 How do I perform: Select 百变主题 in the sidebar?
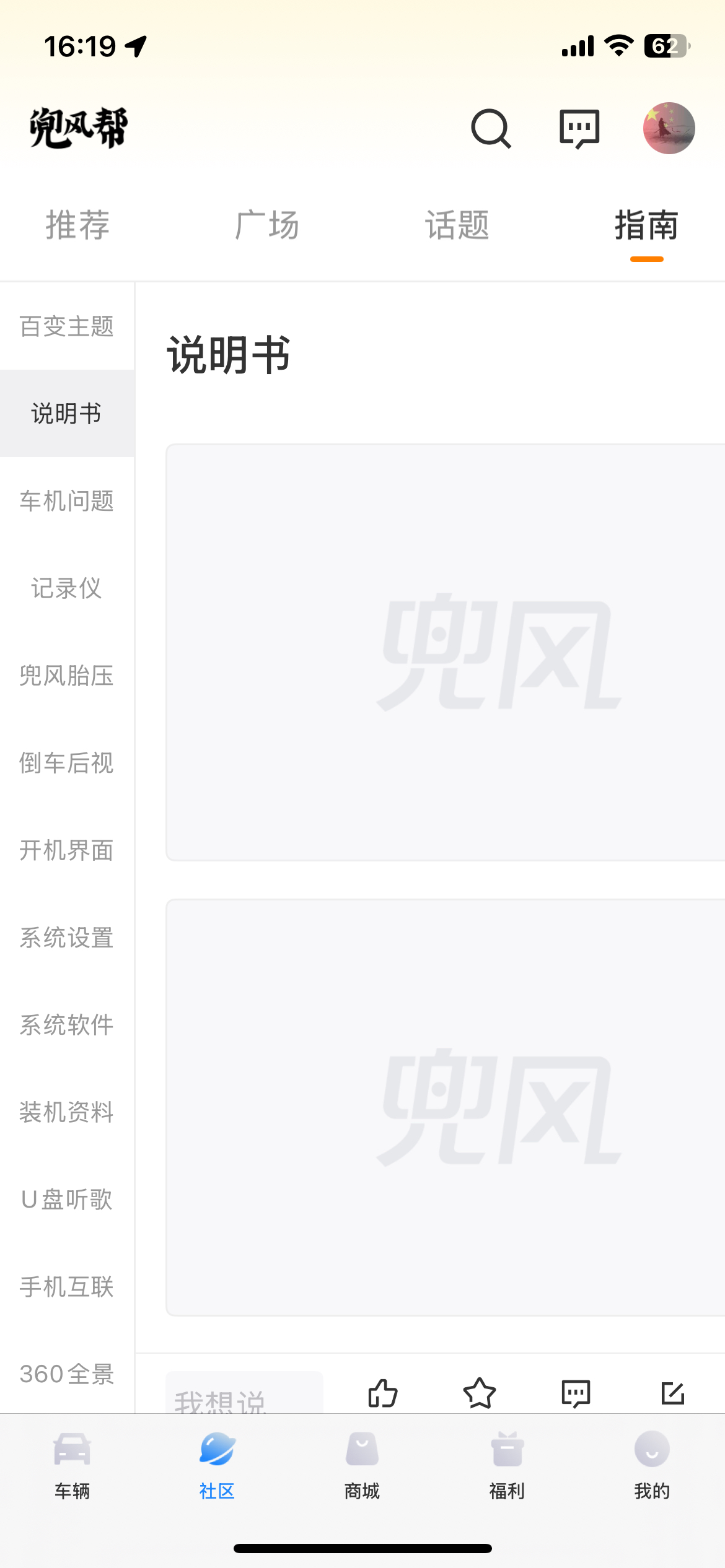click(x=67, y=326)
